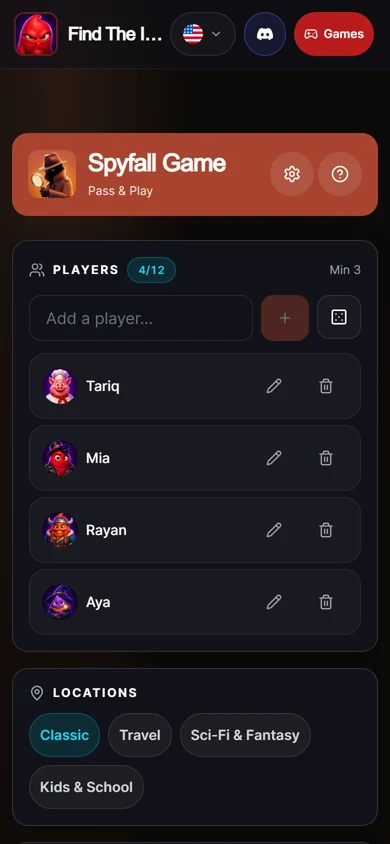
Task: Select Kids & School locations
Action: [86, 787]
